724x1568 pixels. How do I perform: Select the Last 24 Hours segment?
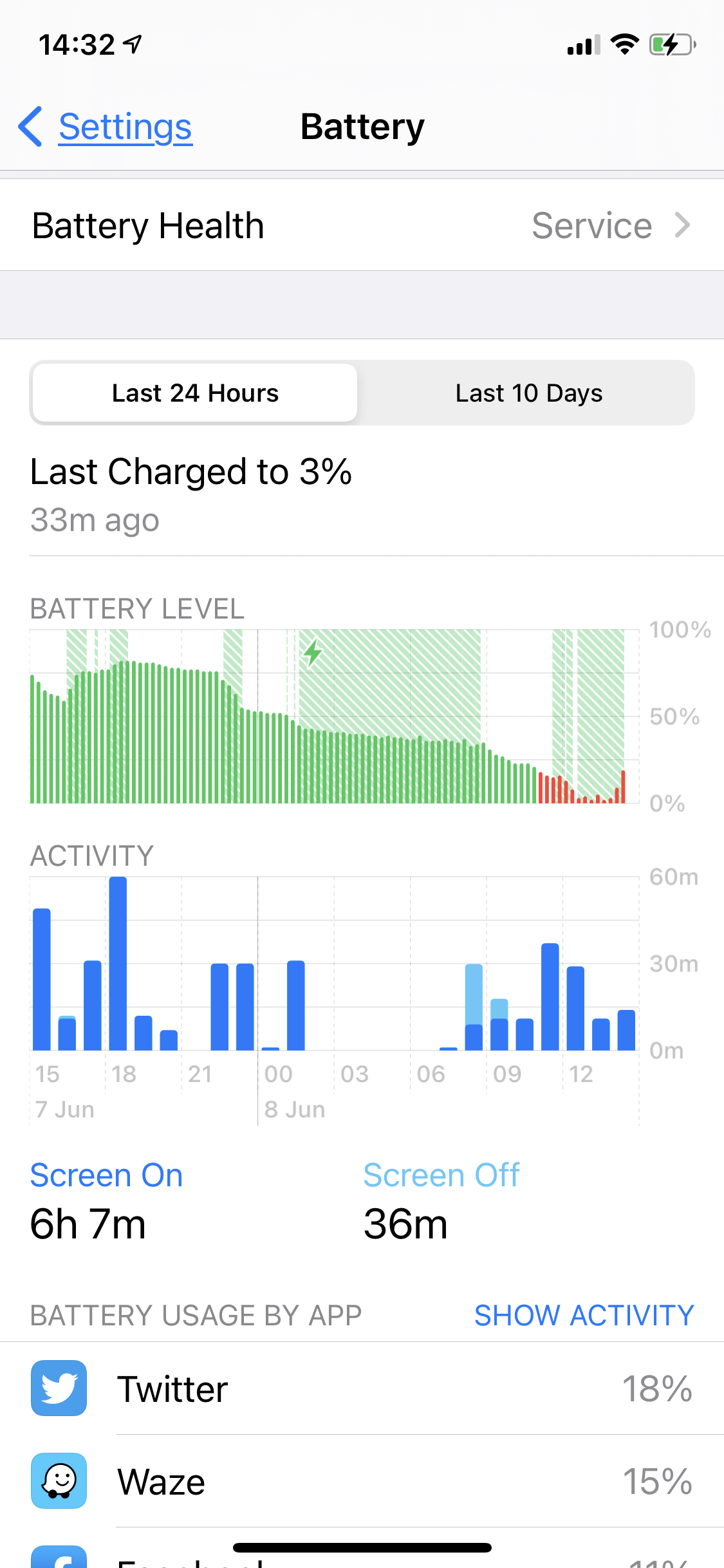pos(195,393)
